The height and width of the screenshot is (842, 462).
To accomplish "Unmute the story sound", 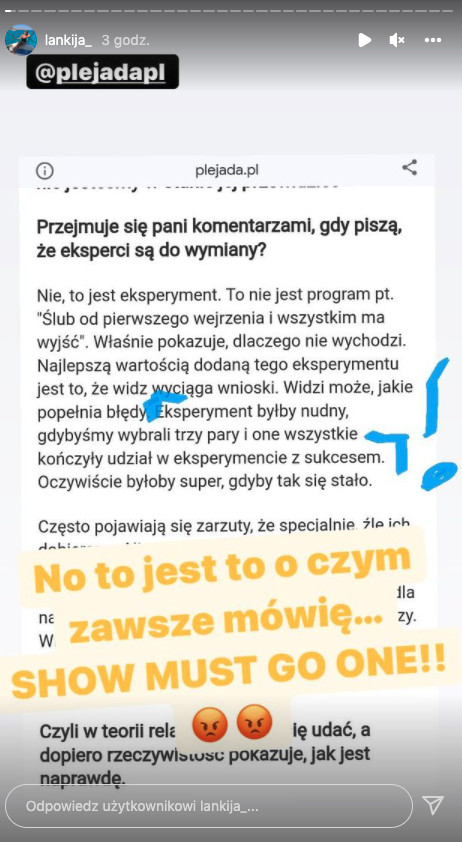I will pos(397,40).
